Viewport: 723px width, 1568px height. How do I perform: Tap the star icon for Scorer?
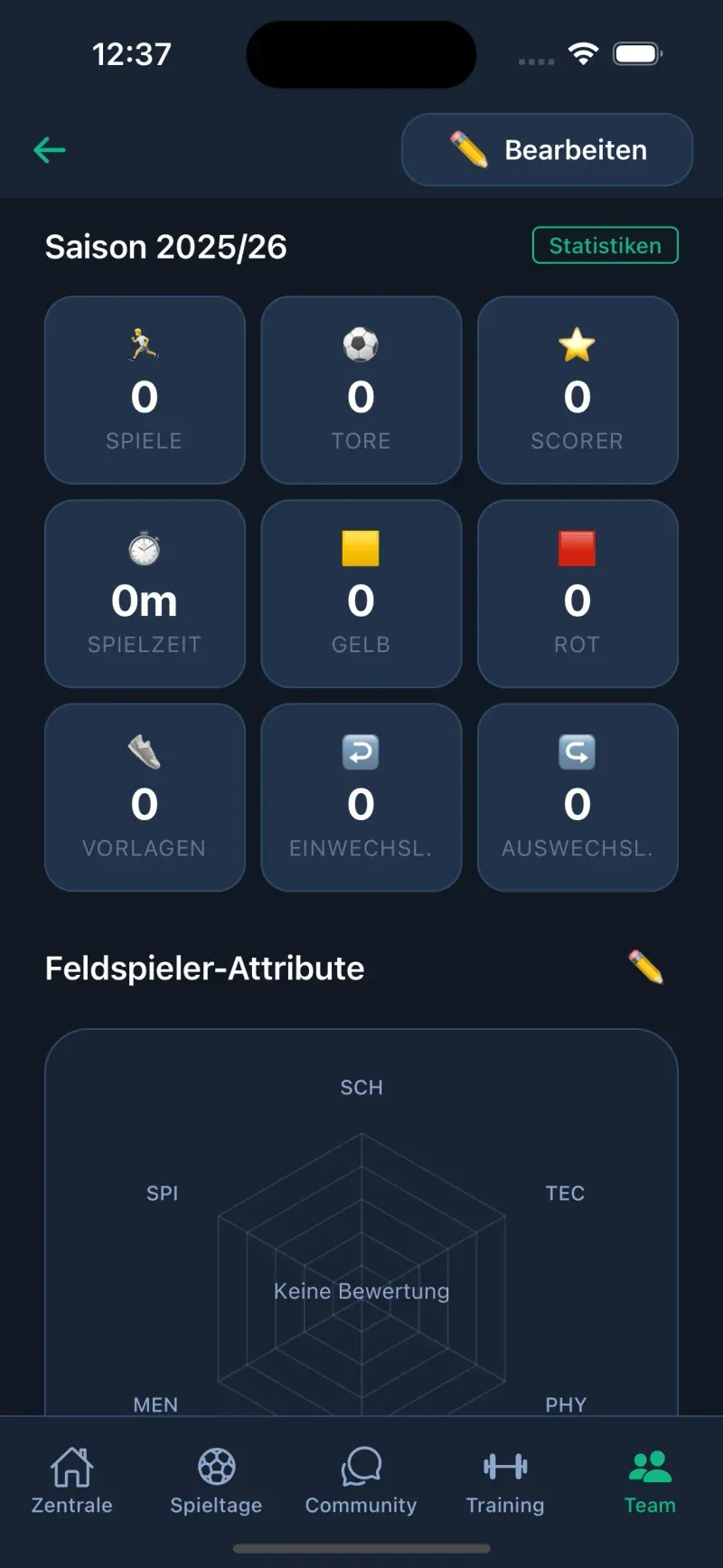[x=577, y=345]
